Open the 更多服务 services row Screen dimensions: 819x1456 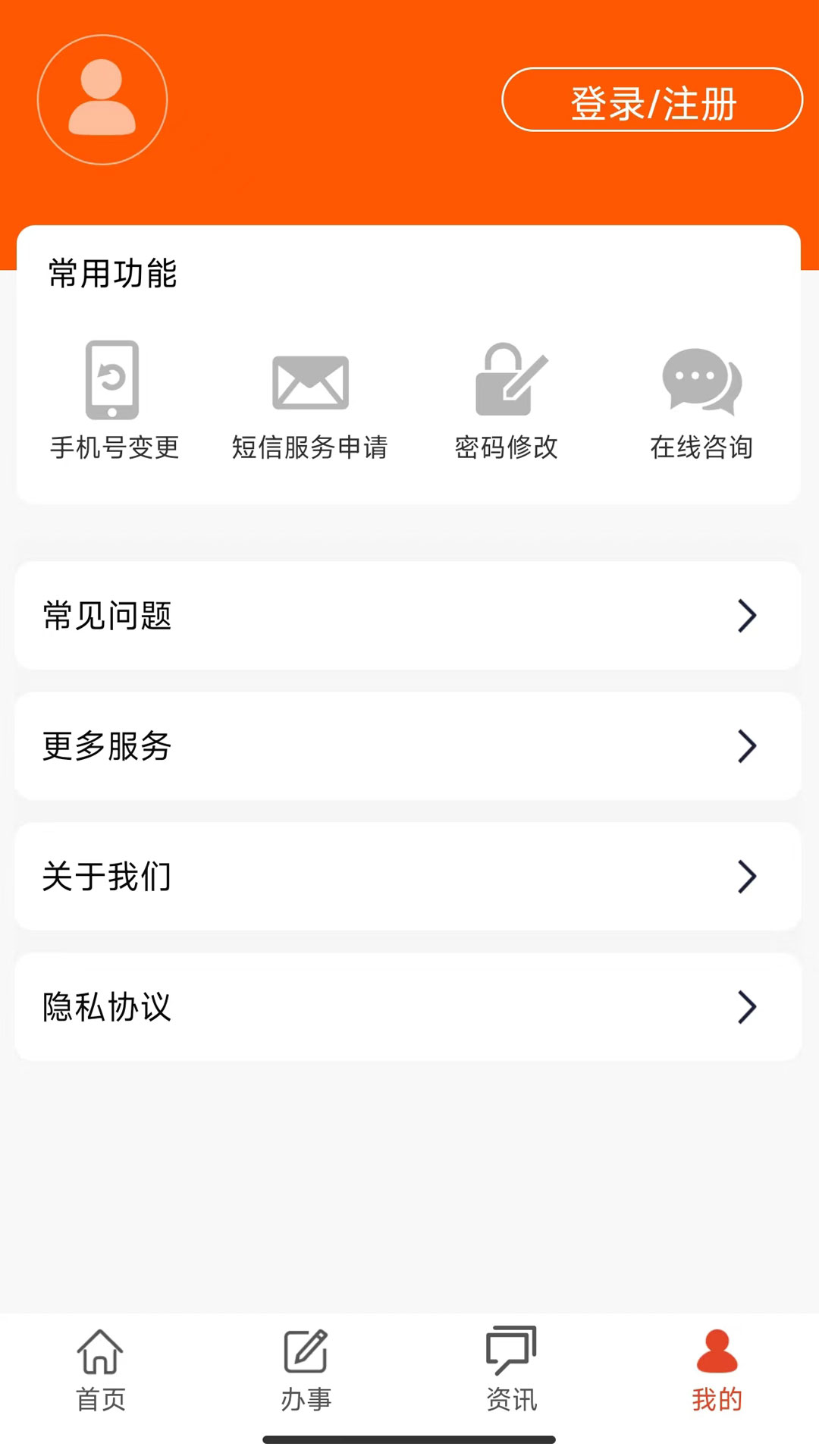pyautogui.click(x=409, y=746)
